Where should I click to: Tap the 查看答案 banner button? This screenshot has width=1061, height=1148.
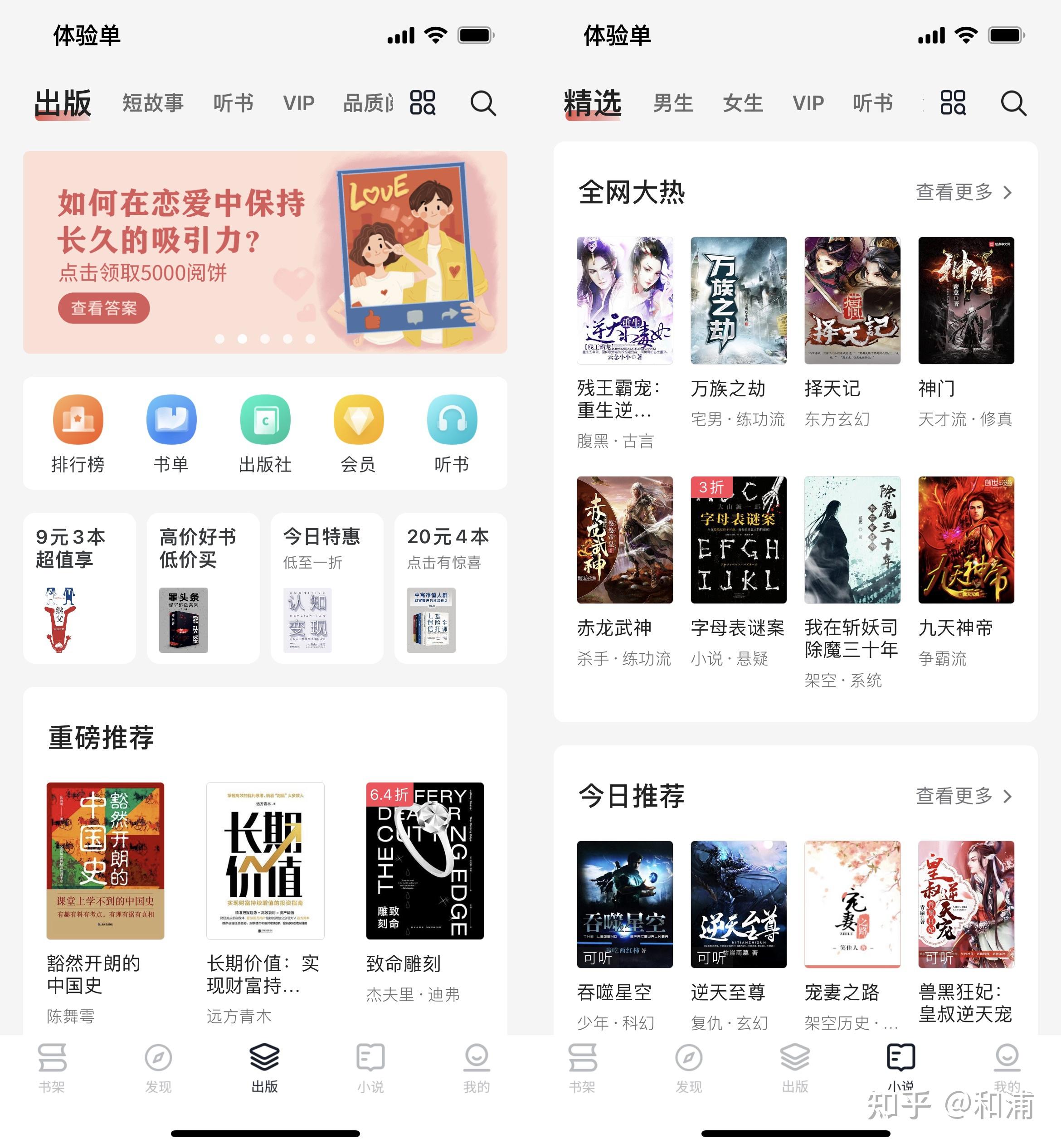(104, 308)
